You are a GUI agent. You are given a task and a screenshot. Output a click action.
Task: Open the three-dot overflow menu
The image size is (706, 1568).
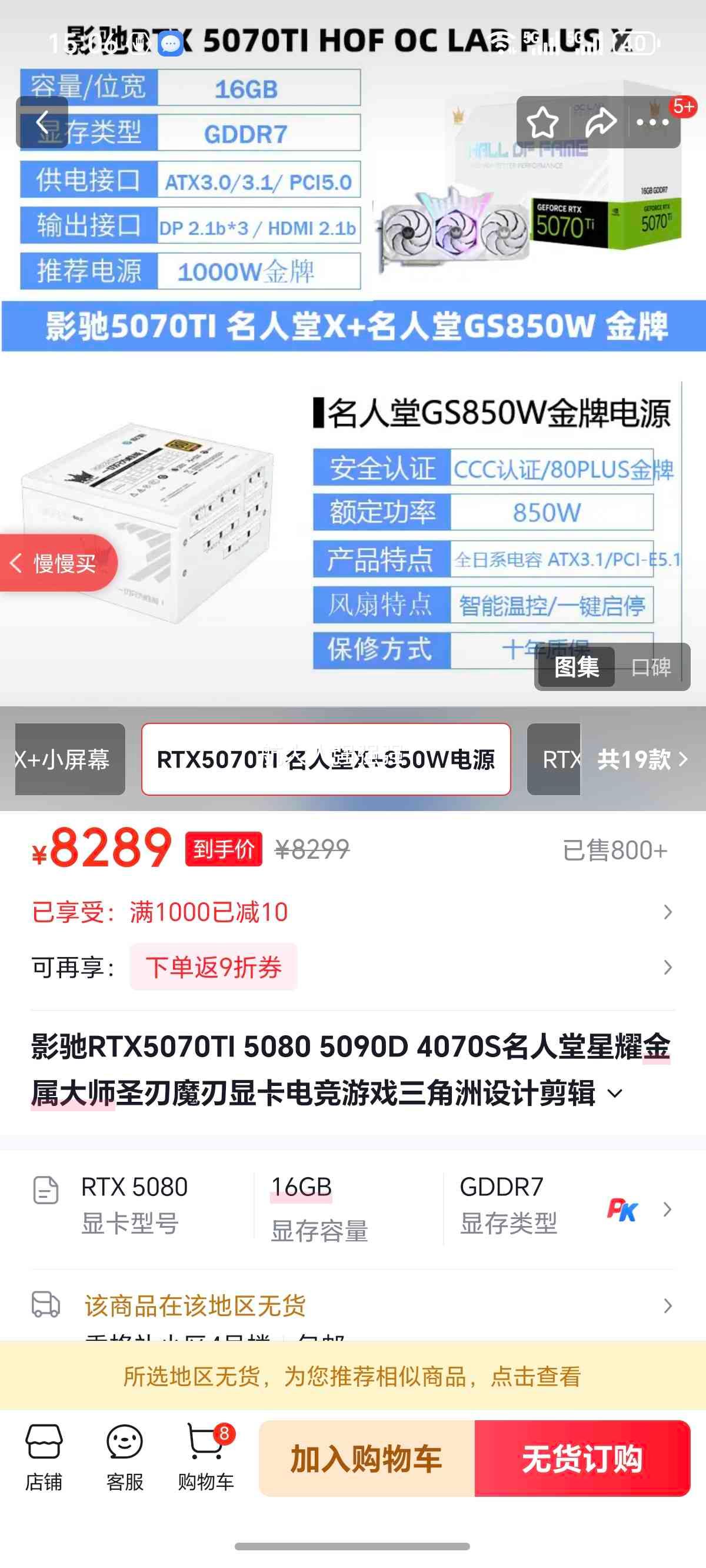pyautogui.click(x=652, y=122)
